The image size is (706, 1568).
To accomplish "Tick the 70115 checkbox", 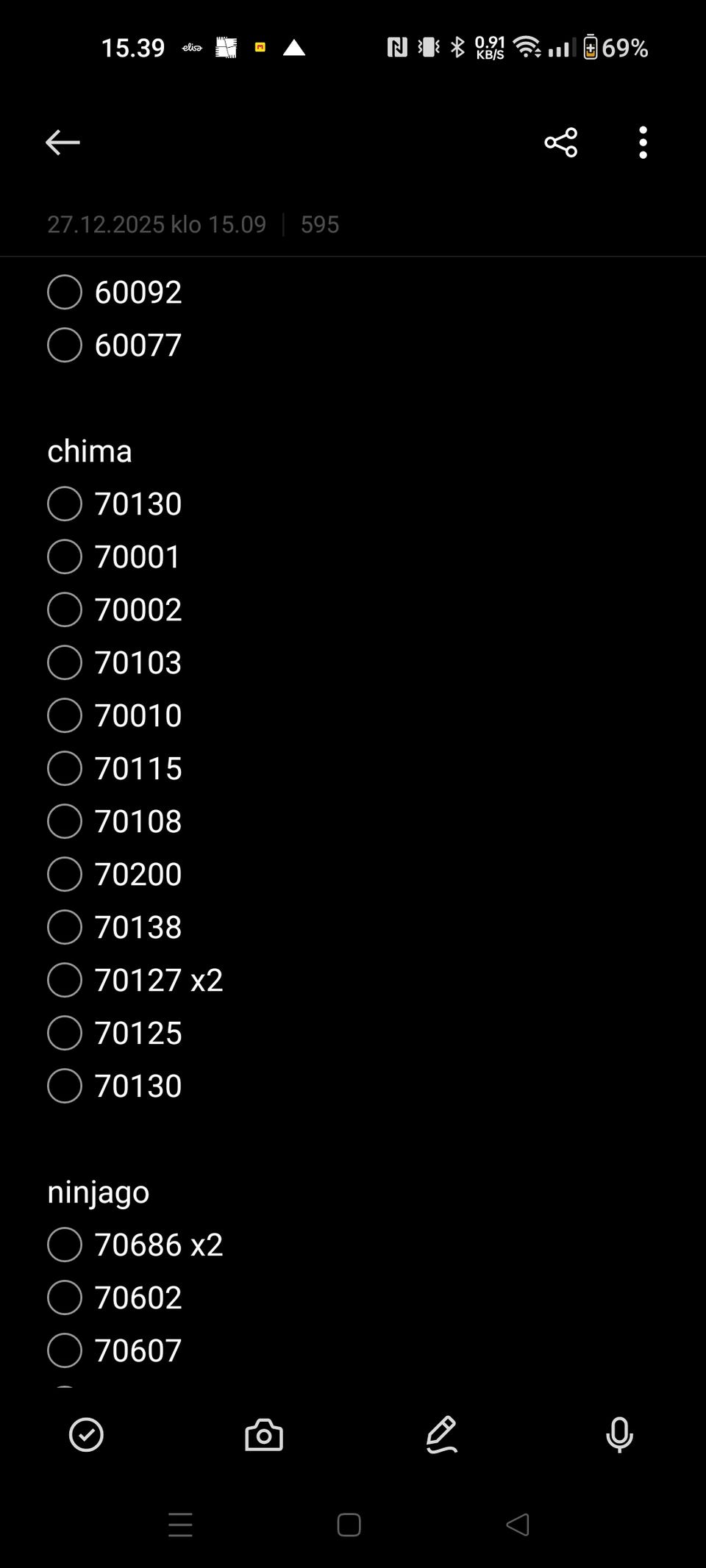I will coord(65,768).
